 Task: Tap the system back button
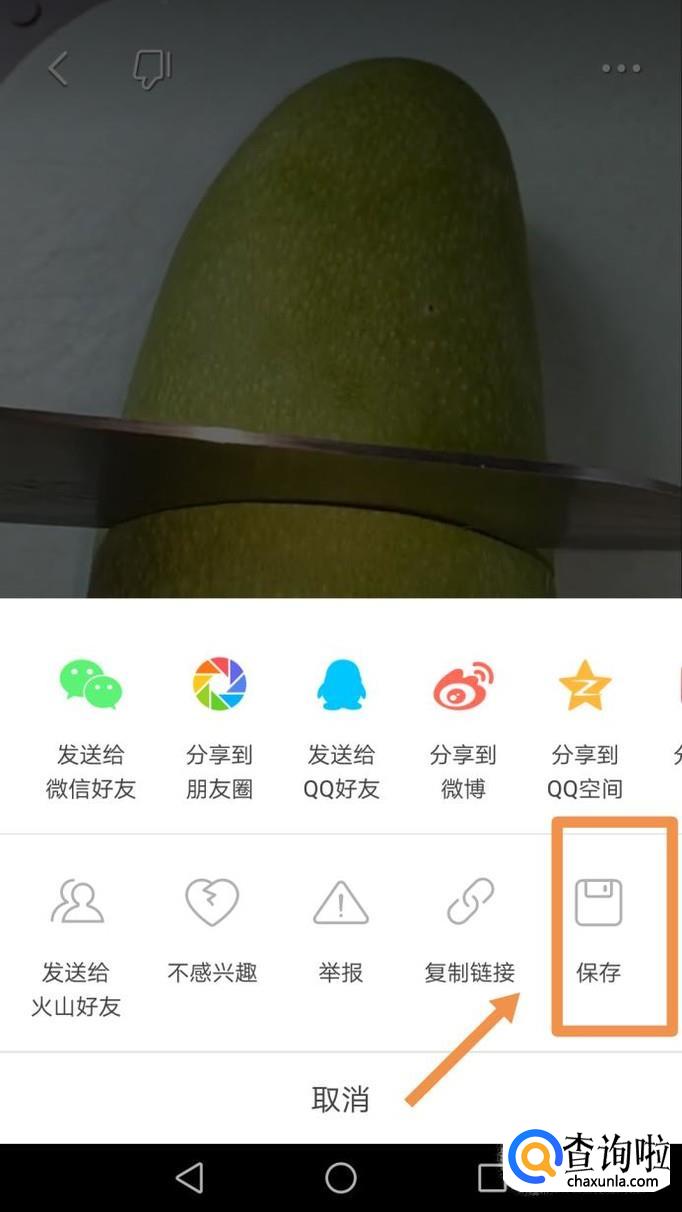(x=189, y=1177)
